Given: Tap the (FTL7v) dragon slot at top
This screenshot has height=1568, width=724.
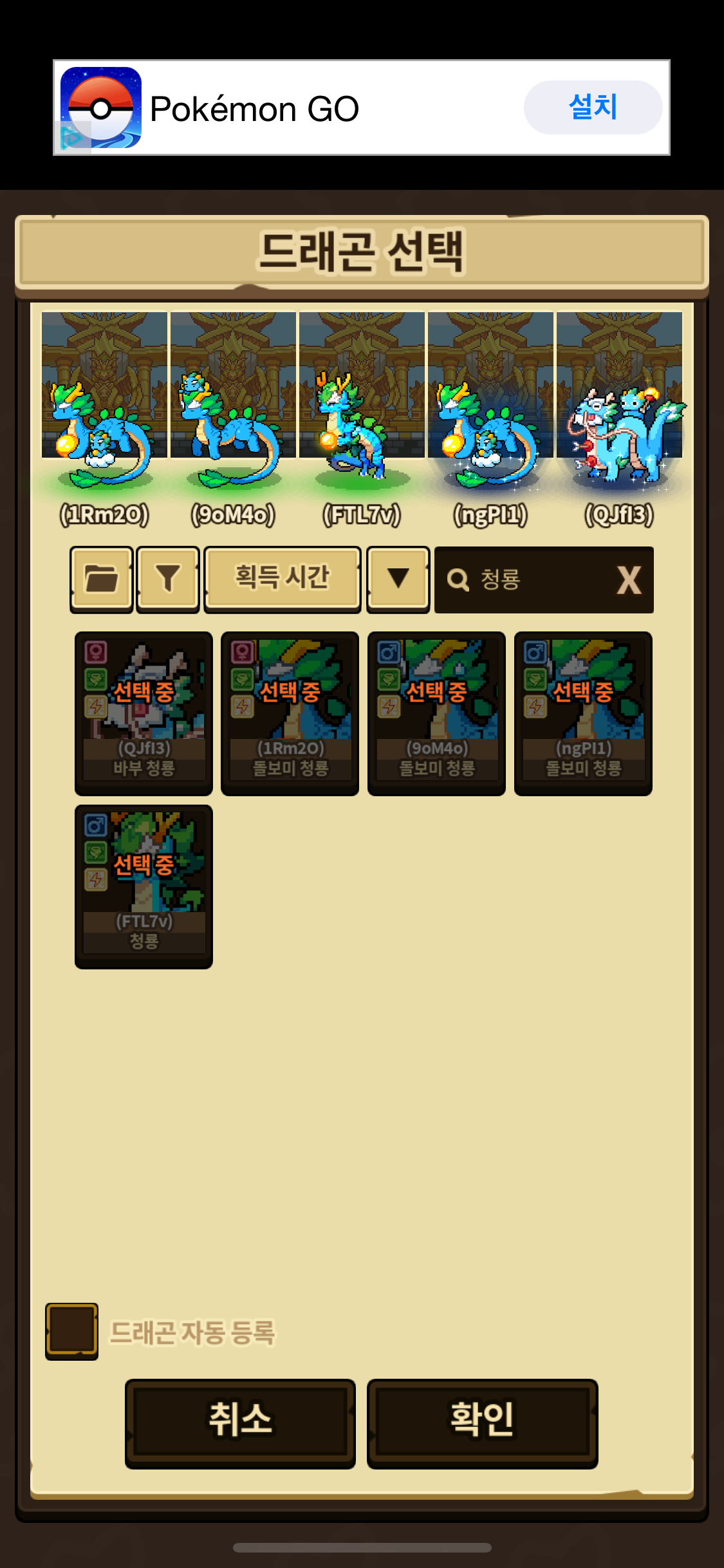Looking at the screenshot, I should coord(362,420).
